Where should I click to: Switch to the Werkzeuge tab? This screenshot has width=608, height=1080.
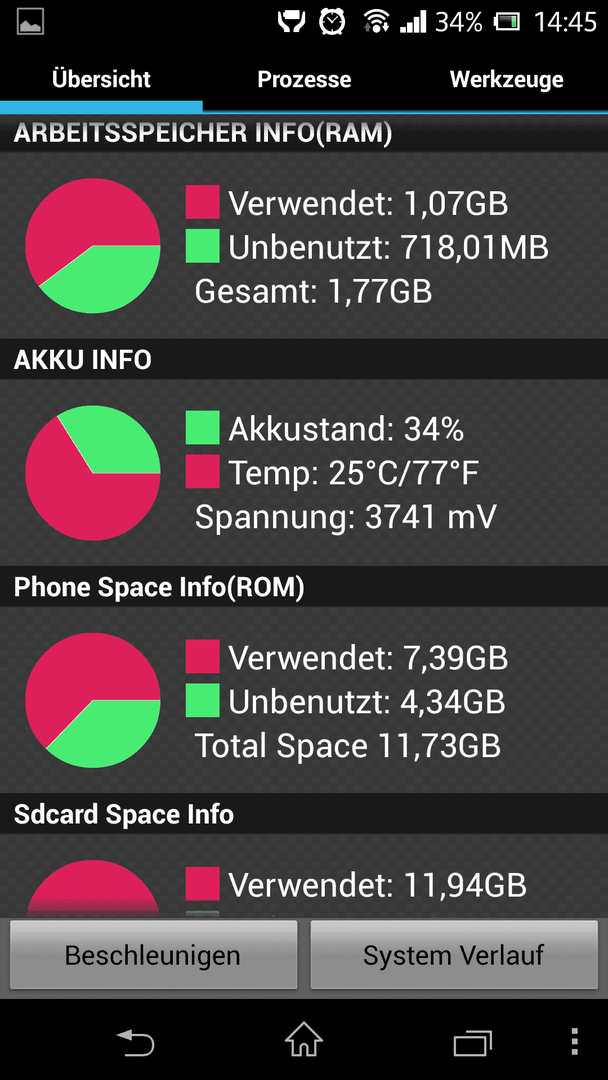(506, 80)
